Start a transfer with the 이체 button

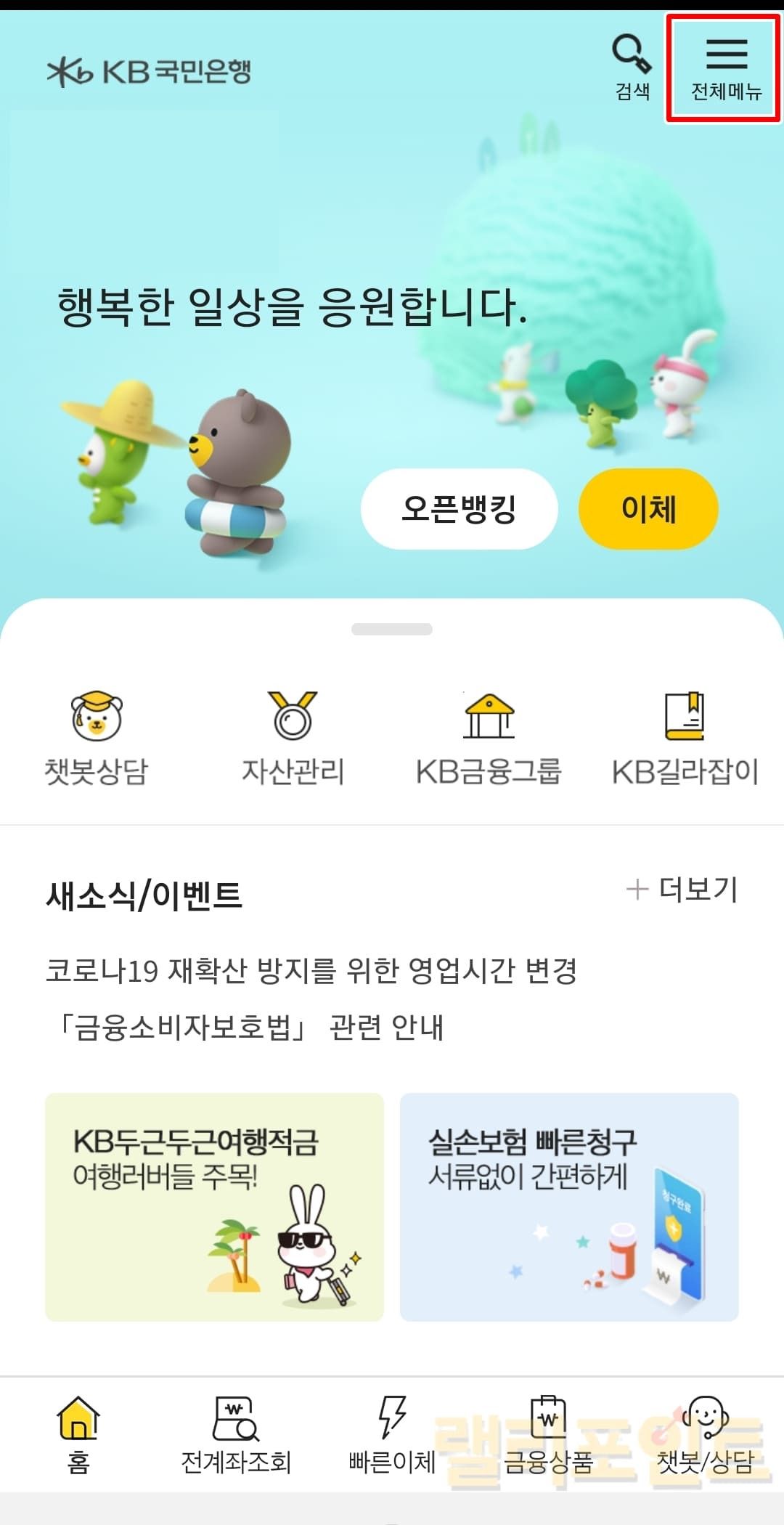pyautogui.click(x=648, y=508)
